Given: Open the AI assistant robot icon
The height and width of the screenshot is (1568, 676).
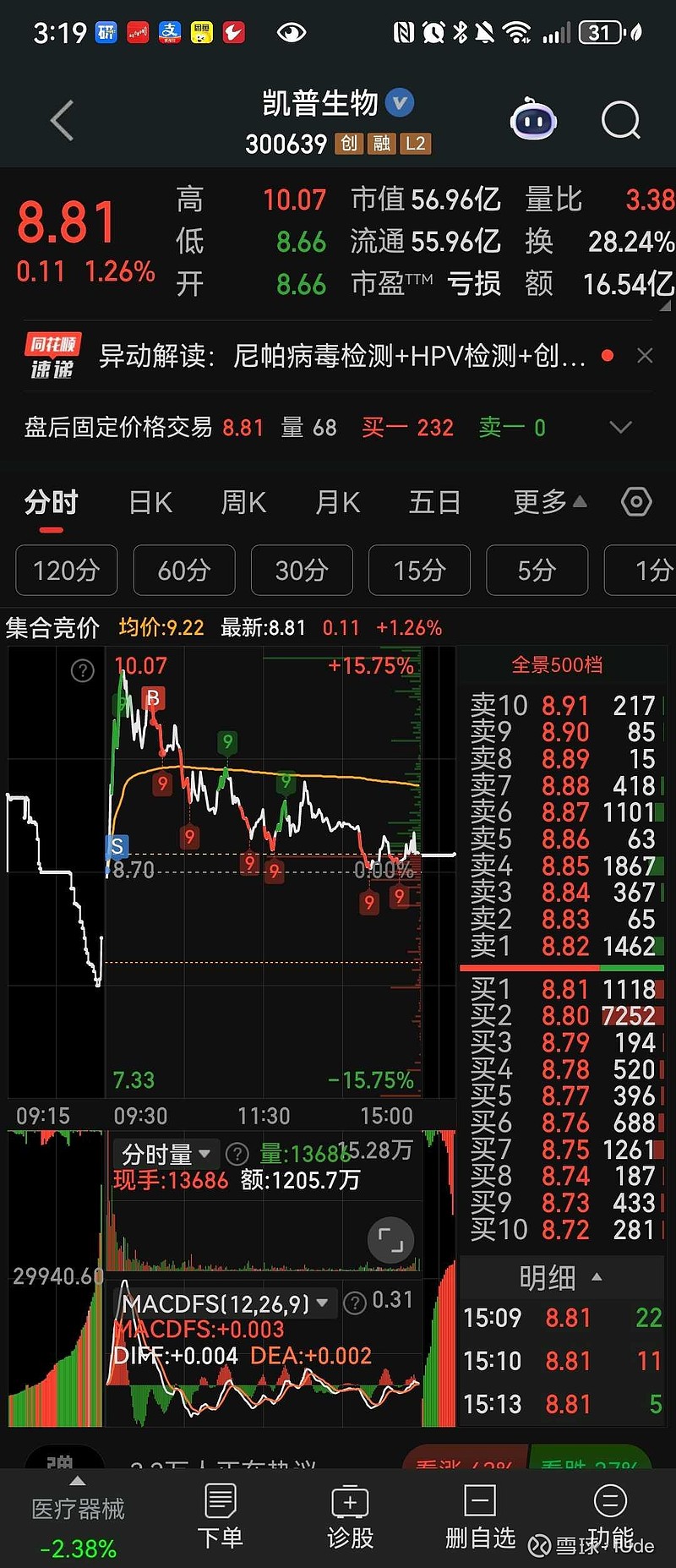Looking at the screenshot, I should (x=532, y=120).
